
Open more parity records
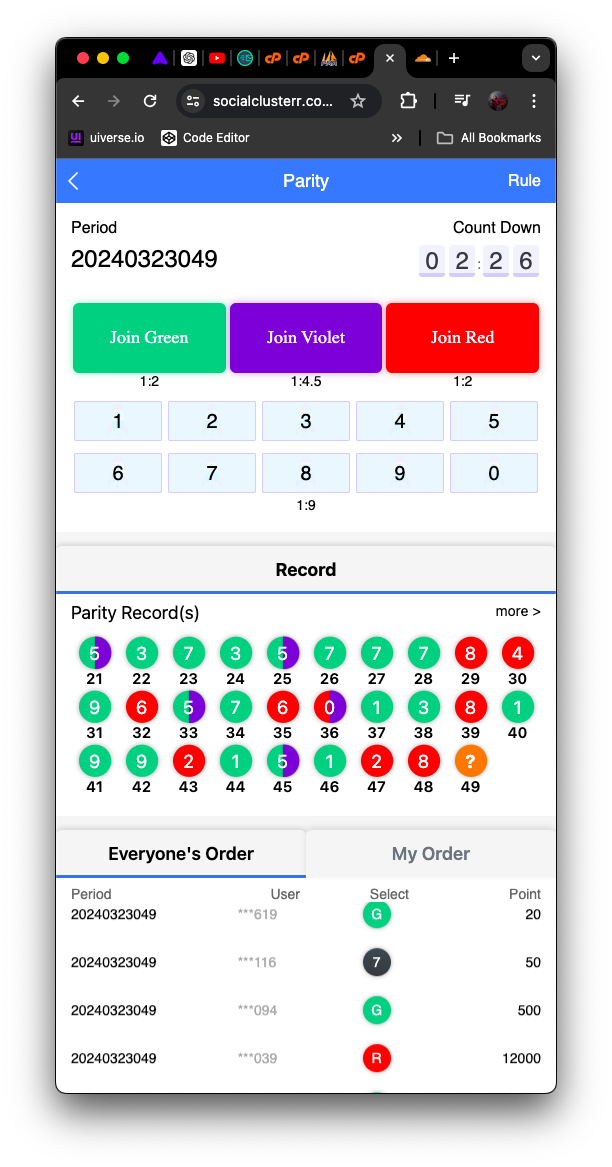(x=517, y=611)
